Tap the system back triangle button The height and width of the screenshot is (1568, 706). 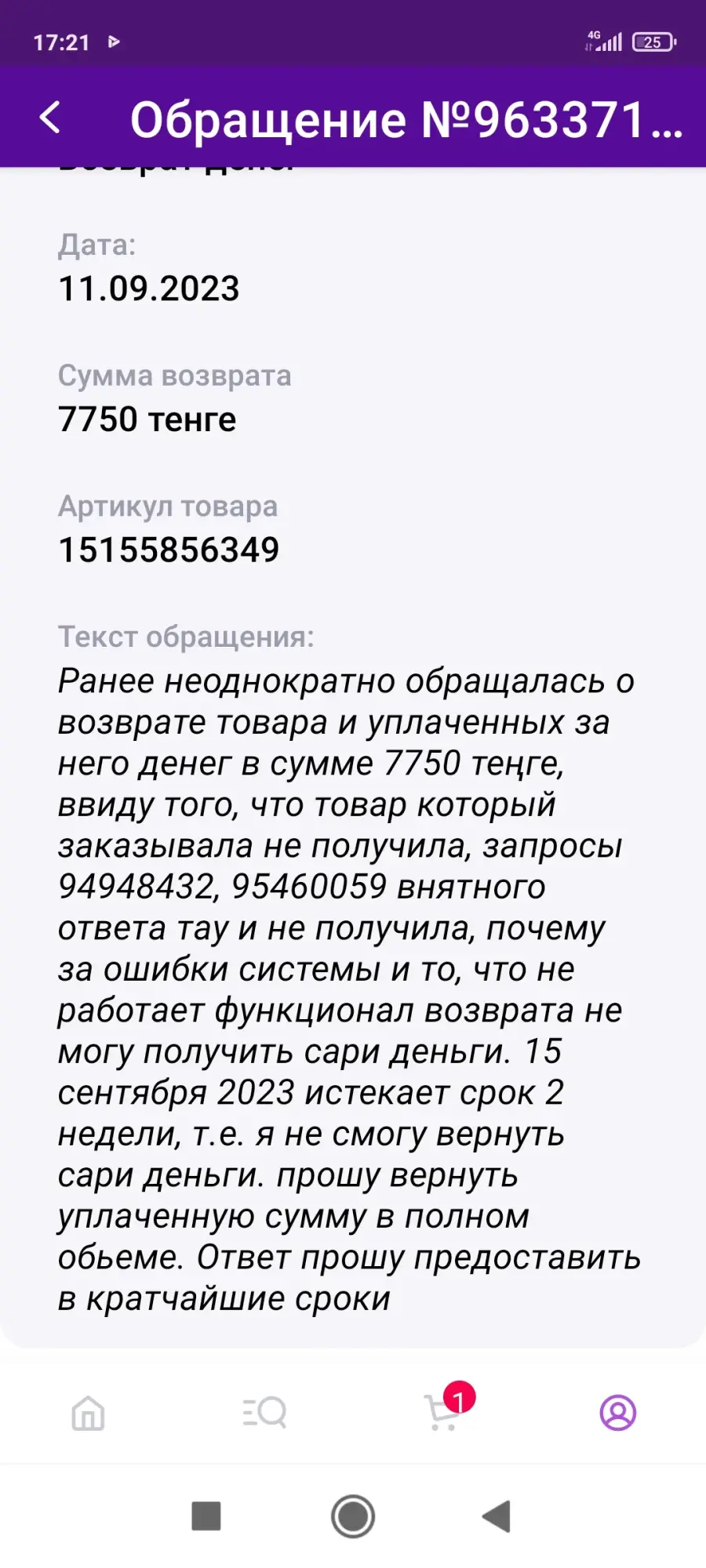tap(497, 1516)
